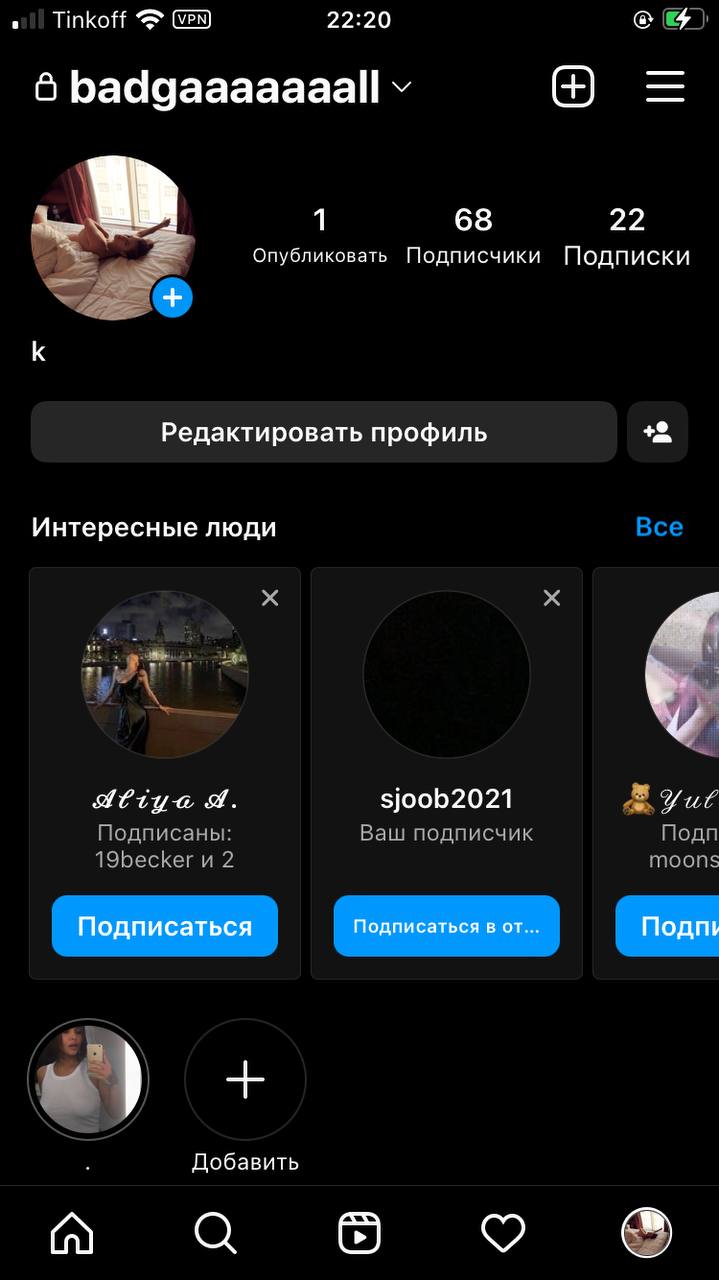Image resolution: width=719 pixels, height=1280 pixels.
Task: Open the existing story highlight
Action: click(x=88, y=1080)
